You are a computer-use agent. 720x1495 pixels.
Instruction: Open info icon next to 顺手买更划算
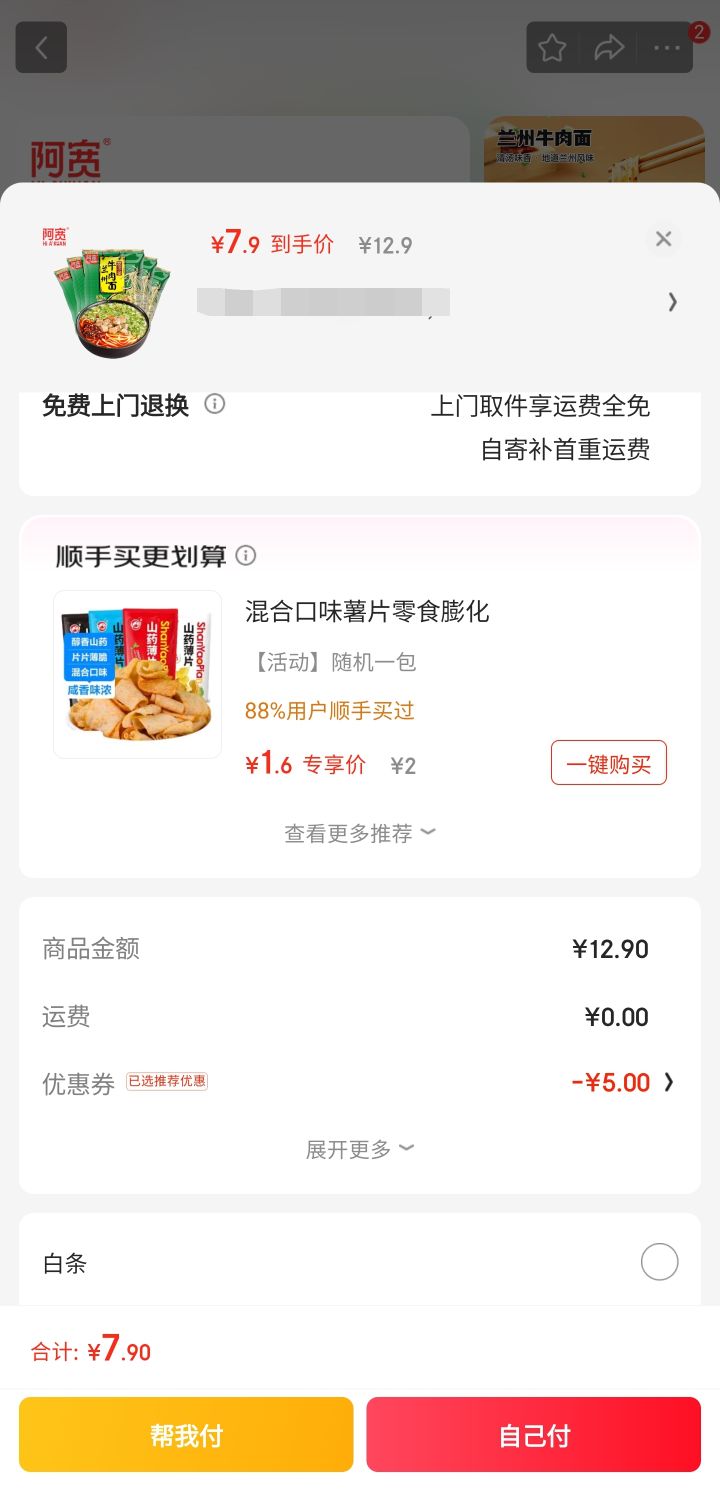pyautogui.click(x=246, y=556)
